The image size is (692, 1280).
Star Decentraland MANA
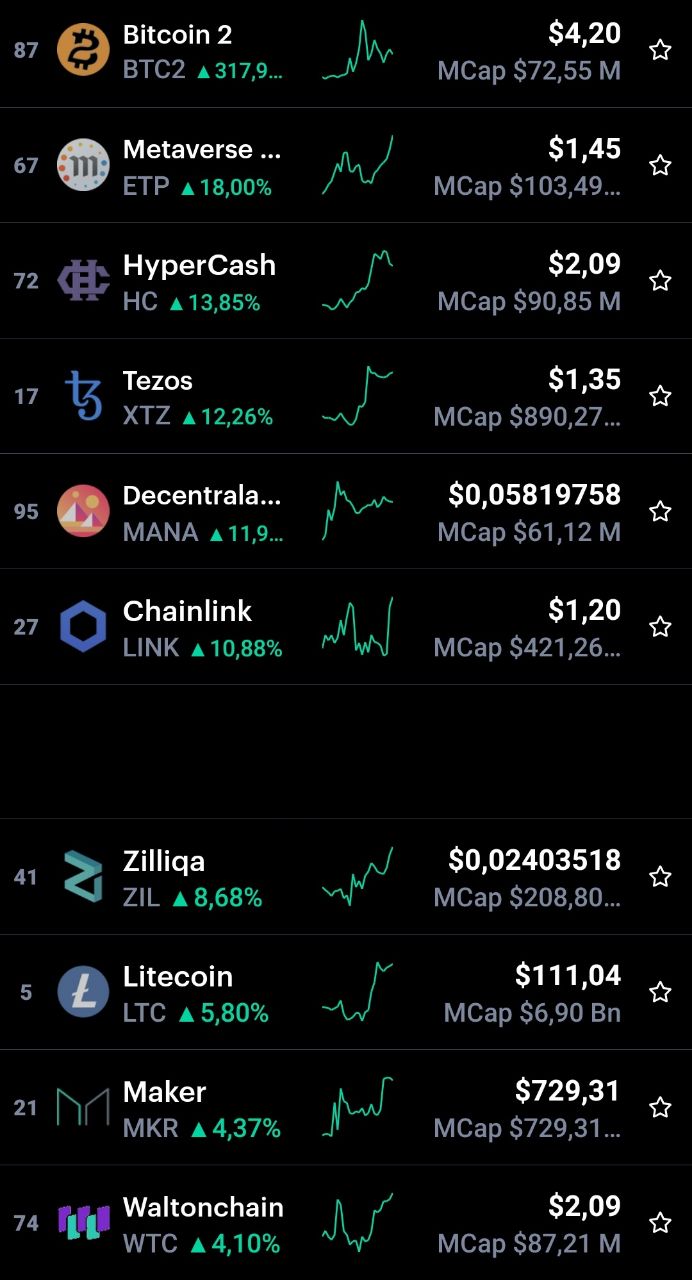pyautogui.click(x=660, y=511)
